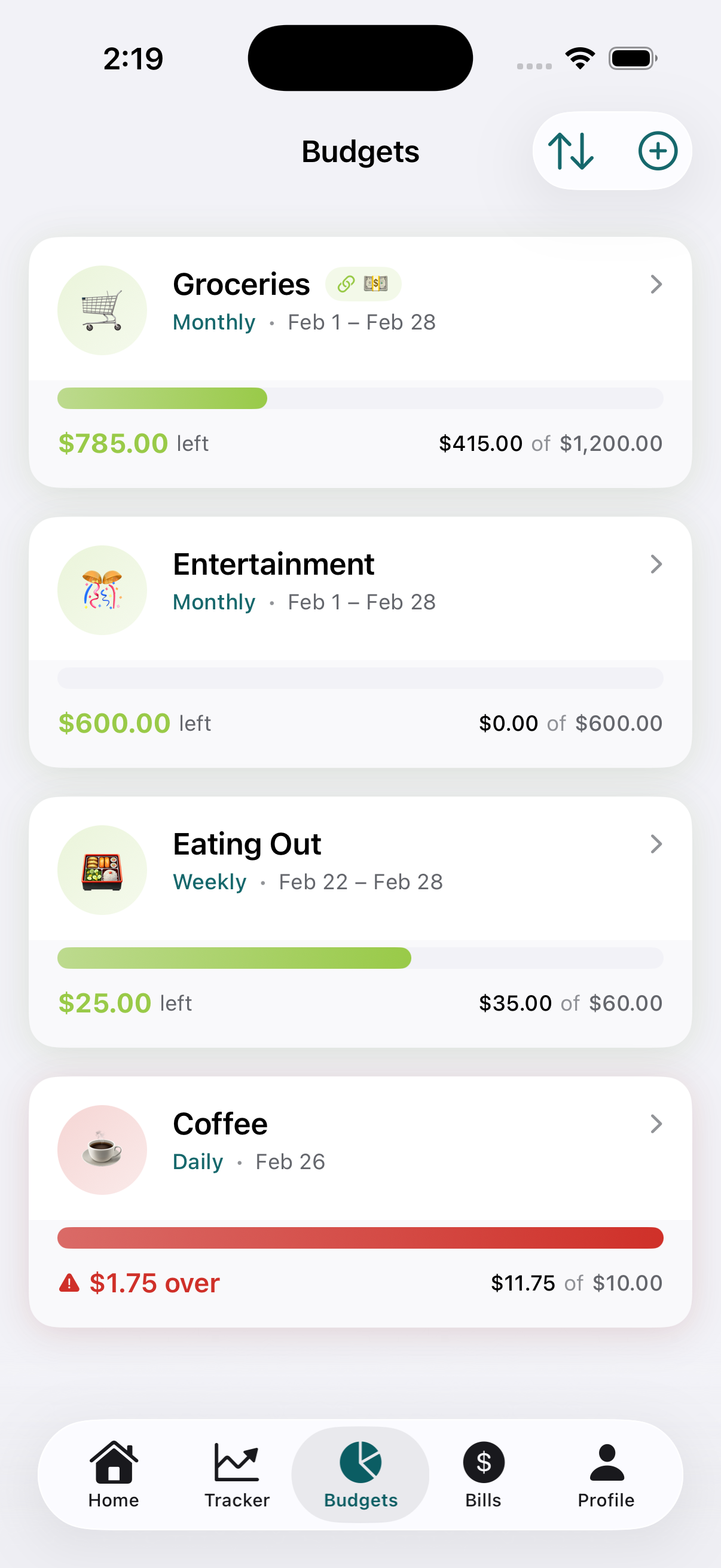Click the Groceries shopping cart icon
This screenshot has width=721, height=1568.
pos(102,310)
